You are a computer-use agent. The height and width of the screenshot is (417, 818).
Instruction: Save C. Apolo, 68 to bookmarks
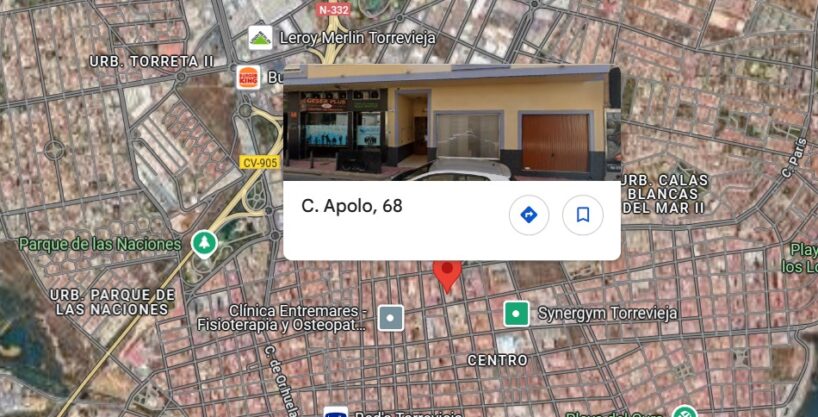point(583,214)
